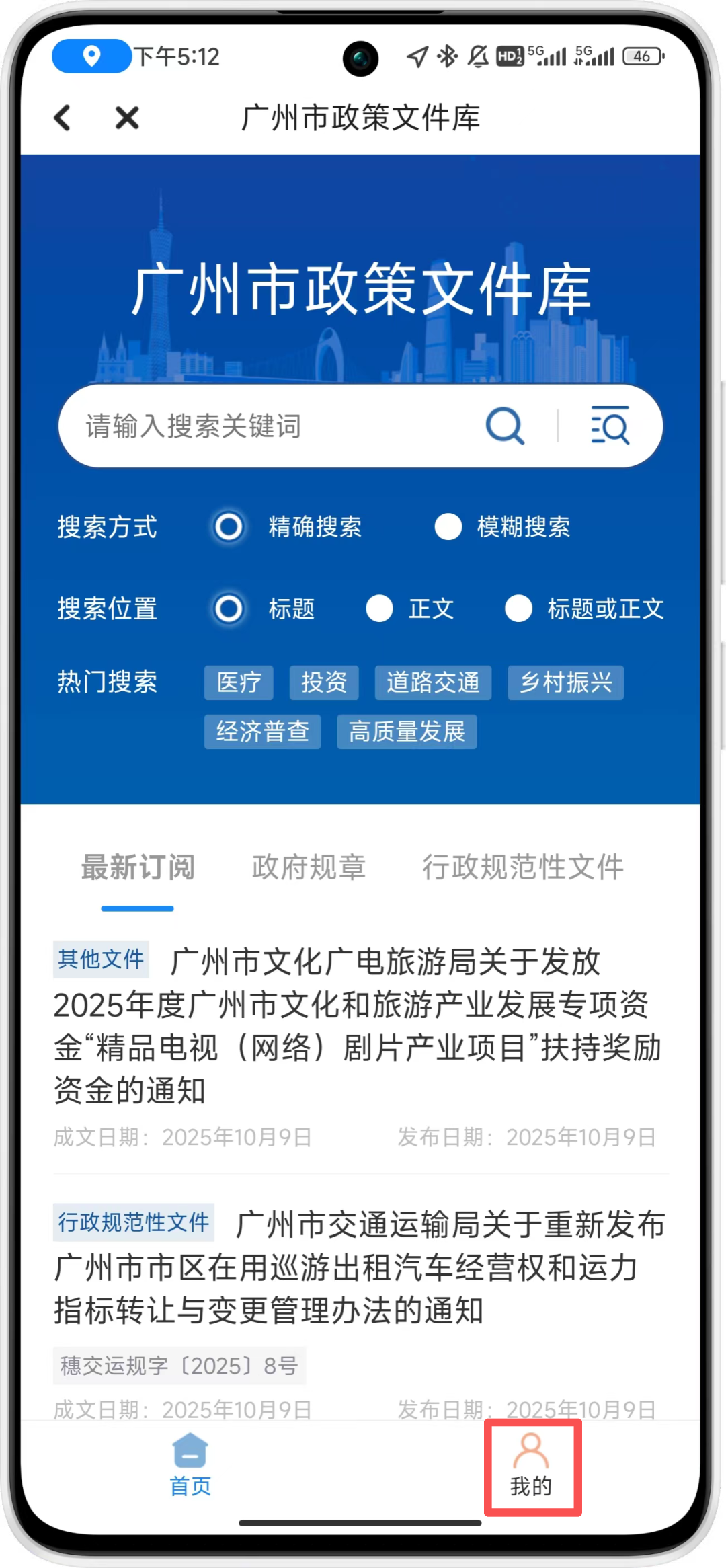Tap the 经济普查 hot search chip
Viewport: 726px width, 1568px height.
[x=262, y=732]
